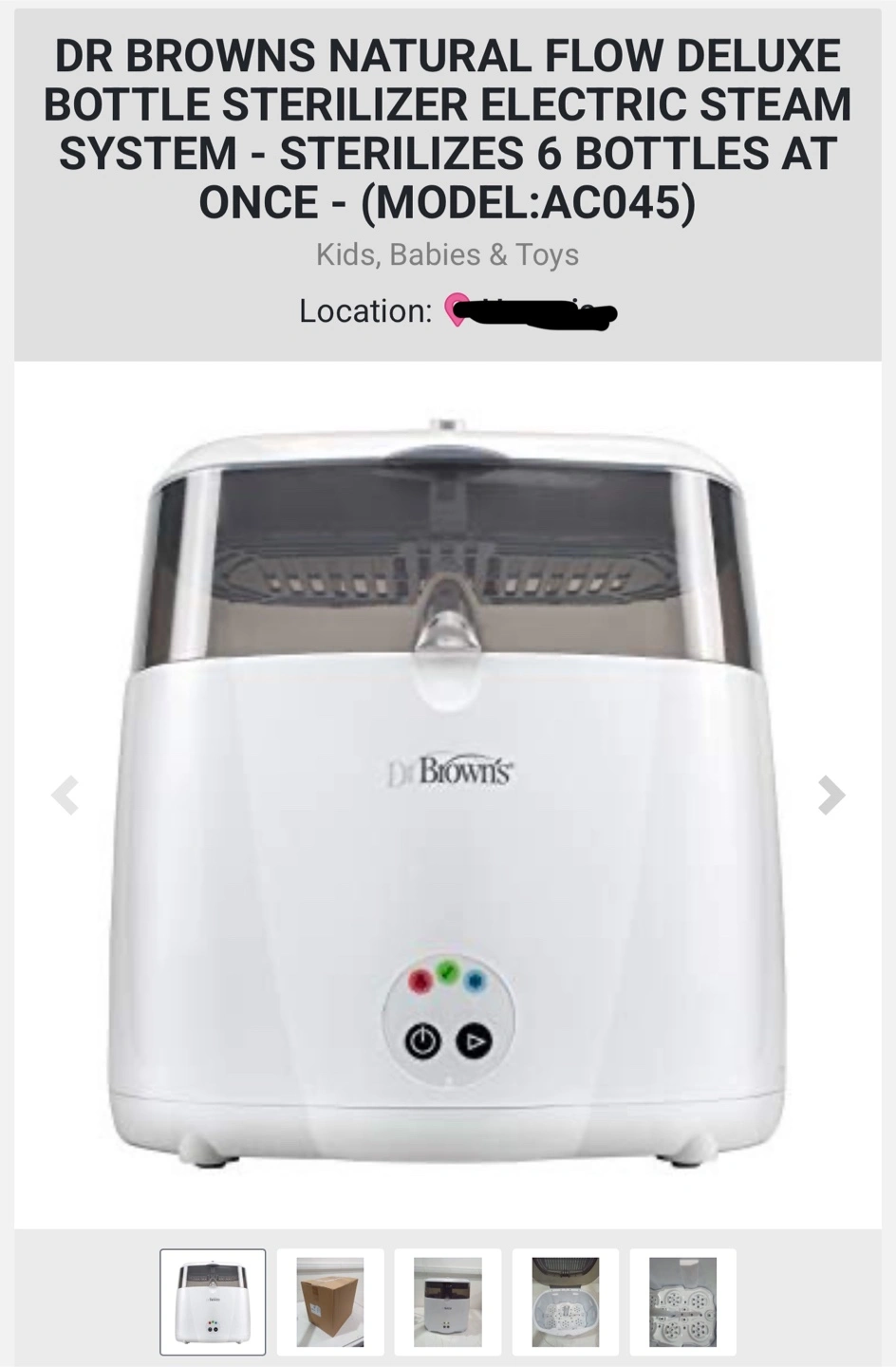The height and width of the screenshot is (1367, 896).
Task: Show the next product photo arrow
Action: click(x=831, y=796)
